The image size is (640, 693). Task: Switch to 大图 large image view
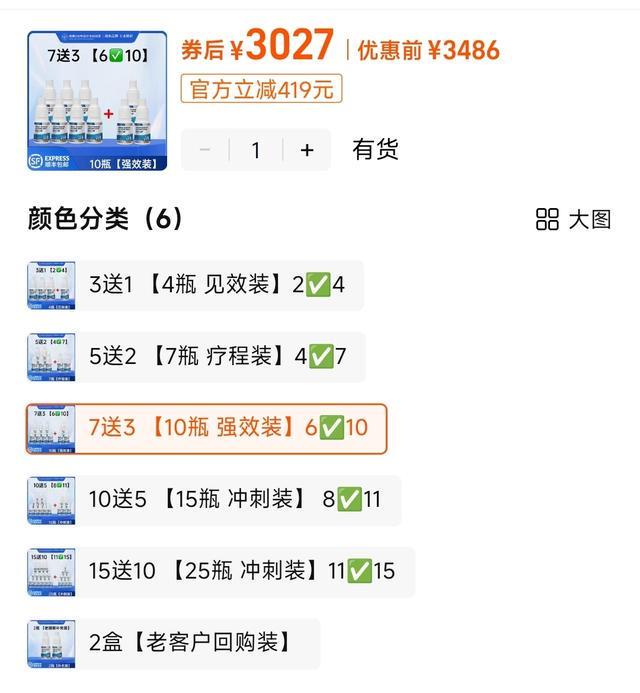[574, 219]
